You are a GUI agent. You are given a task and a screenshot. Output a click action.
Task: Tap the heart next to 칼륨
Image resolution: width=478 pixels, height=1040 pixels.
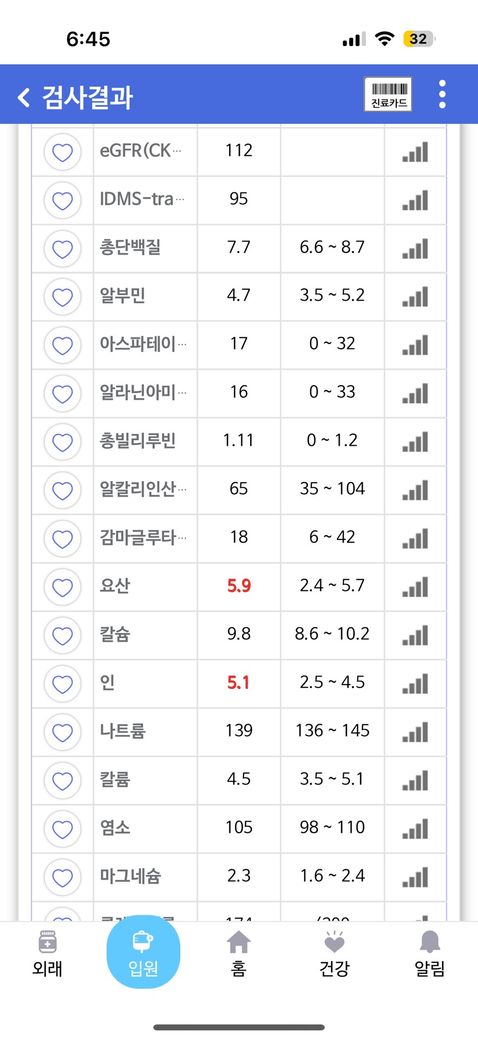click(62, 781)
